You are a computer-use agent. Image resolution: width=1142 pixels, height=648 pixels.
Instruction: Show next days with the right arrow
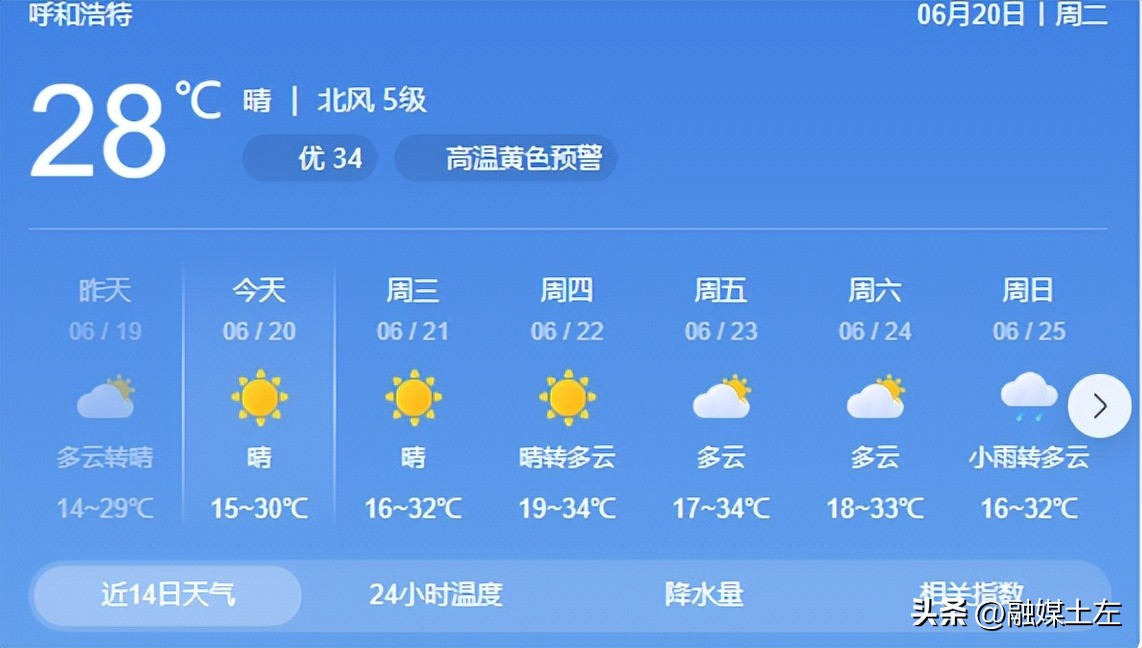coord(1099,406)
